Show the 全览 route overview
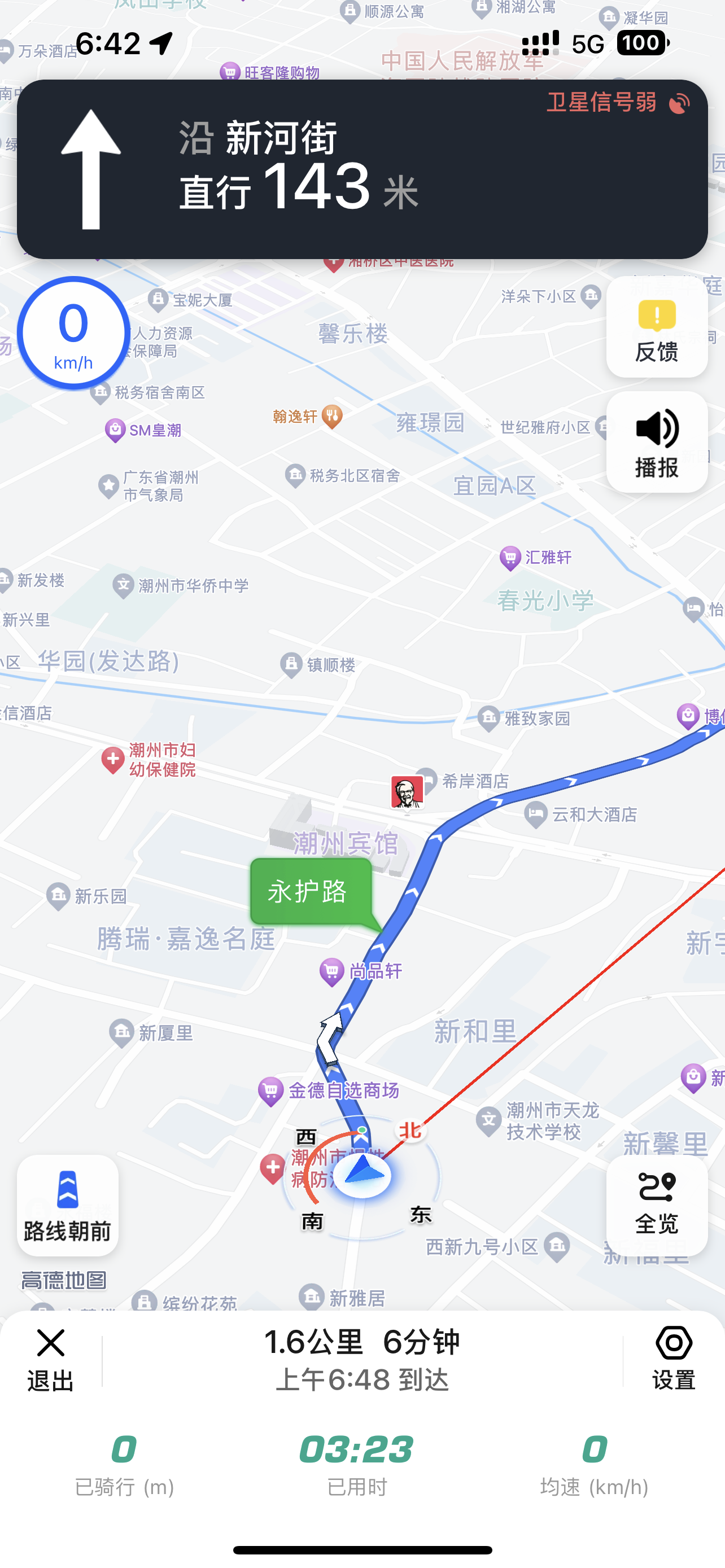This screenshot has height=1568, width=725. [656, 1205]
